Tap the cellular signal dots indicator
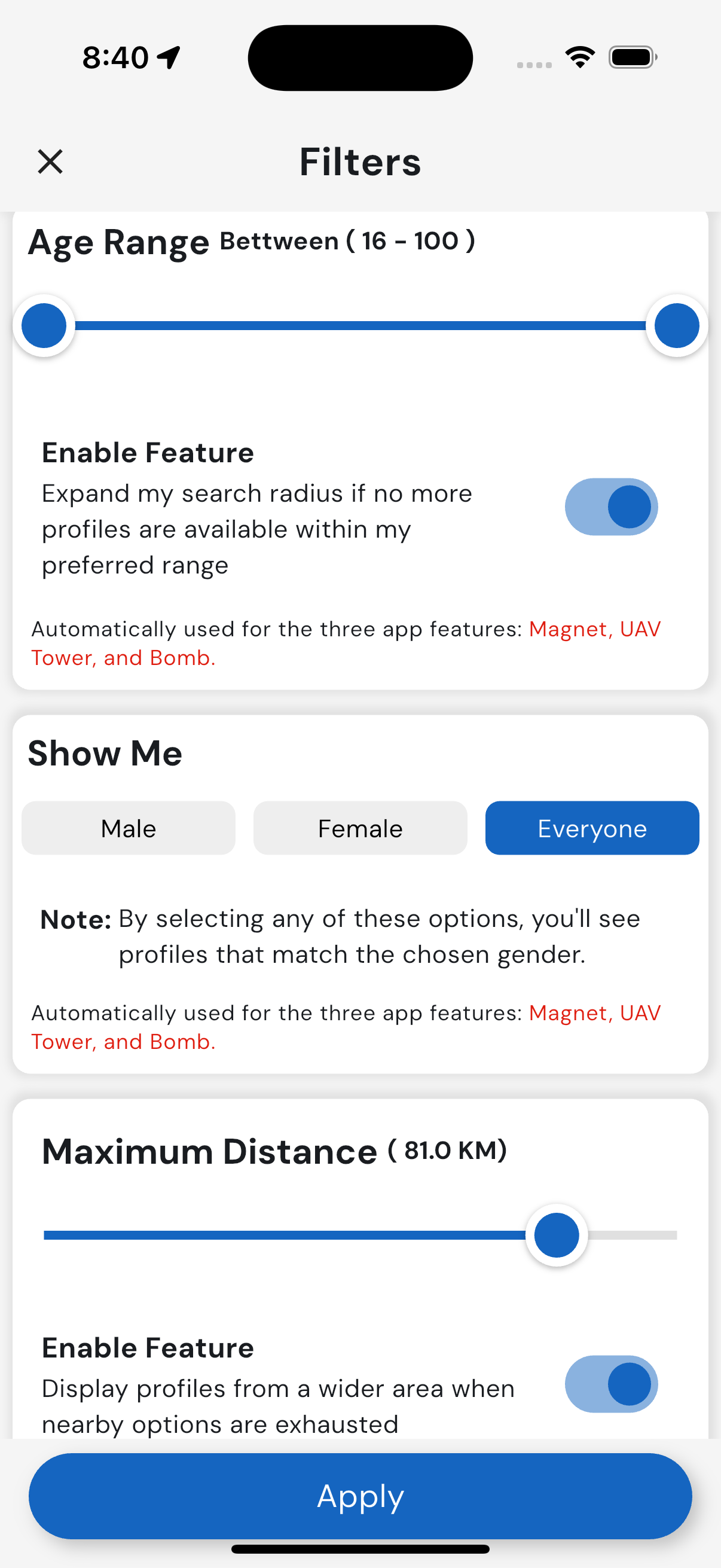The image size is (721, 1568). 534,62
